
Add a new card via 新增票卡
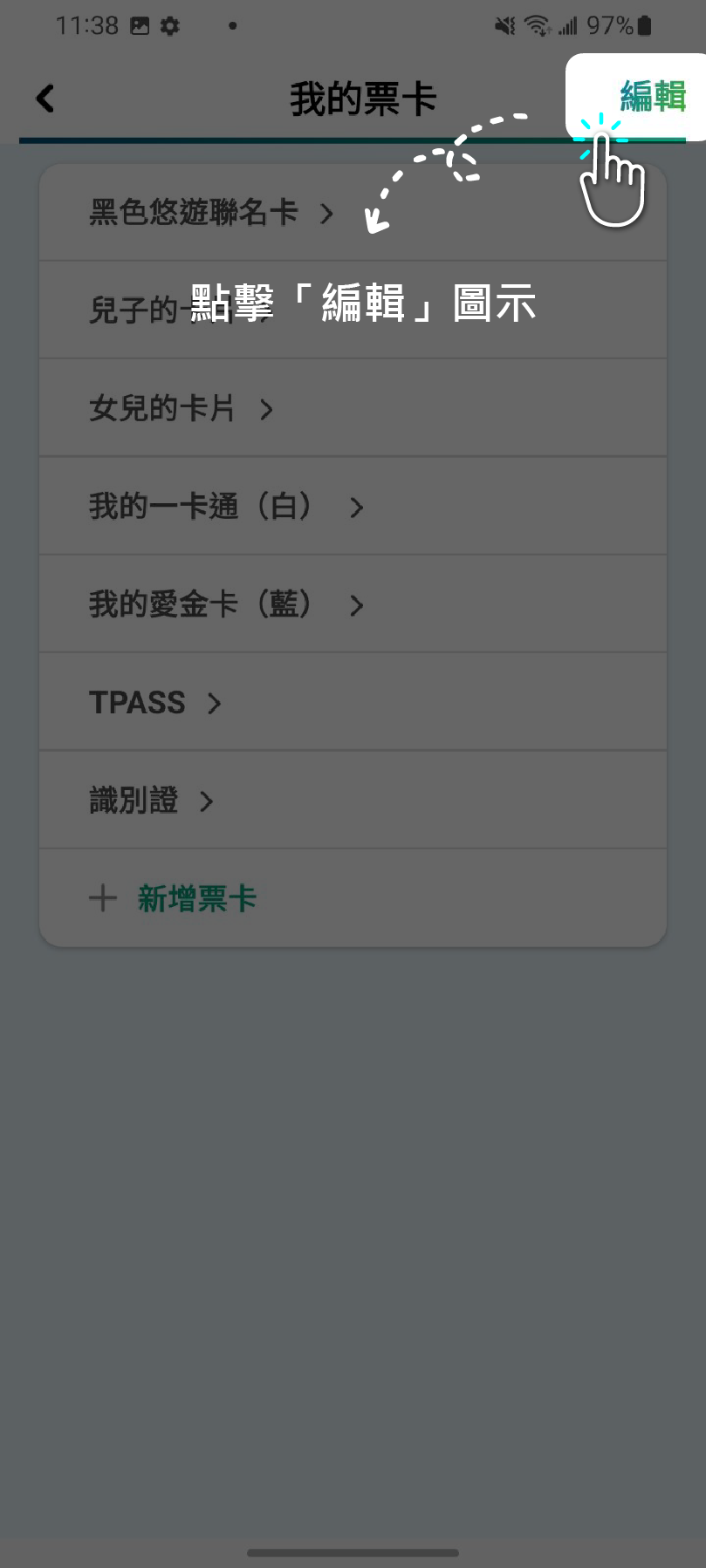pos(353,898)
